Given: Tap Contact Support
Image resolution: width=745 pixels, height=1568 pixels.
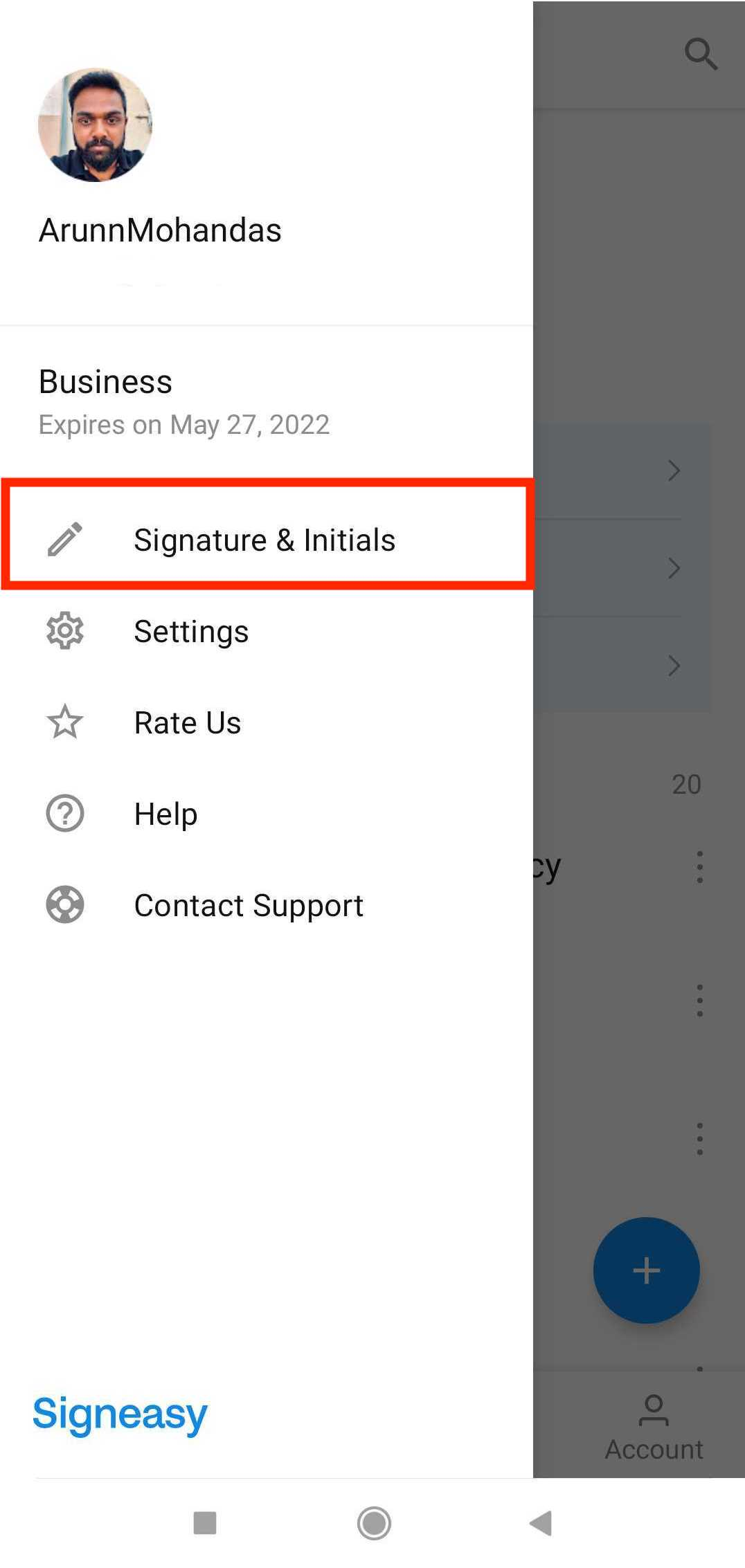Looking at the screenshot, I should click(x=267, y=905).
